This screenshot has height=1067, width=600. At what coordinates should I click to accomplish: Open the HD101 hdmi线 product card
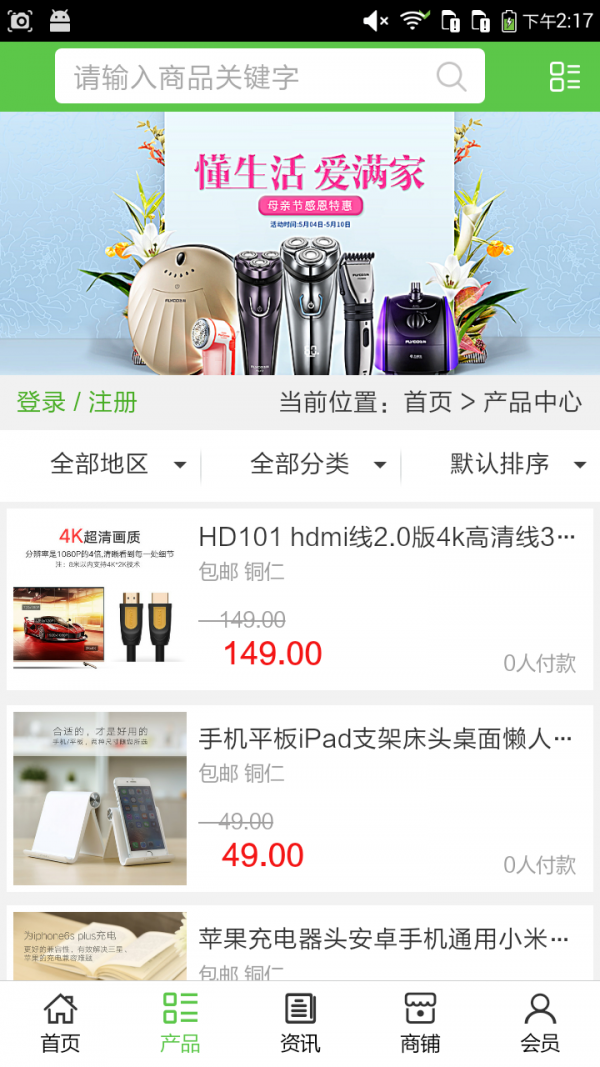(300, 599)
